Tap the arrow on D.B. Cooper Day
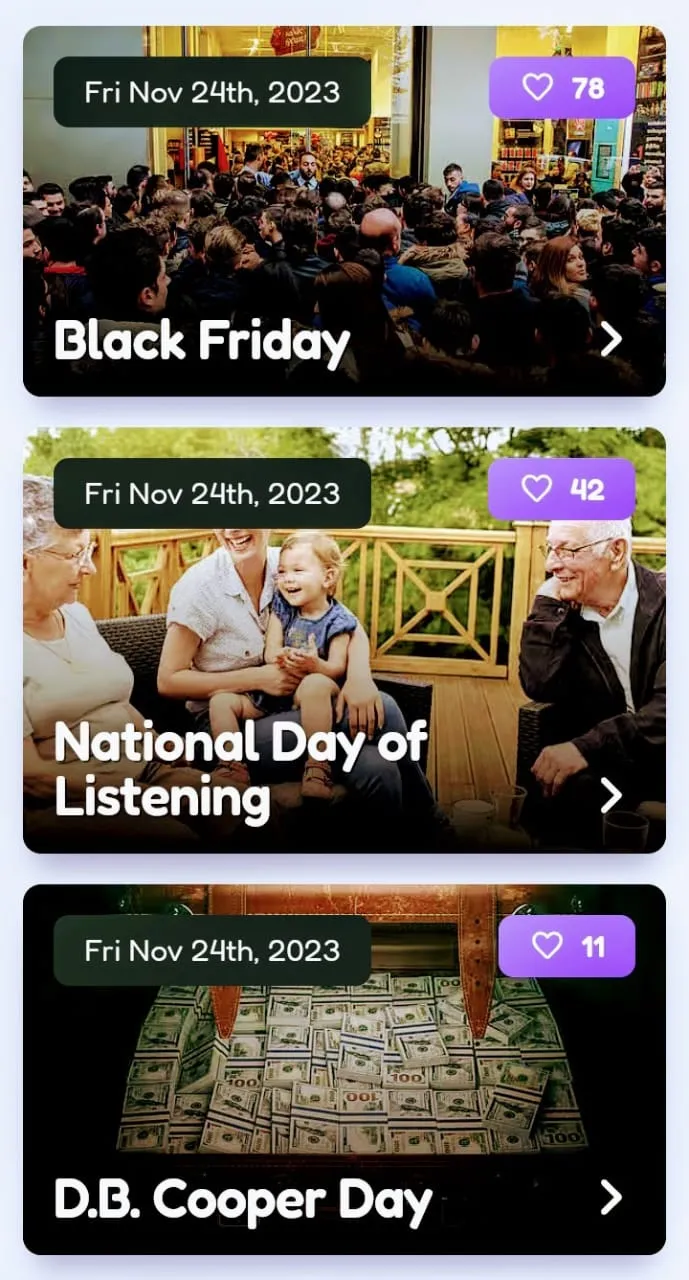Viewport: 689px width, 1280px height. point(611,1197)
